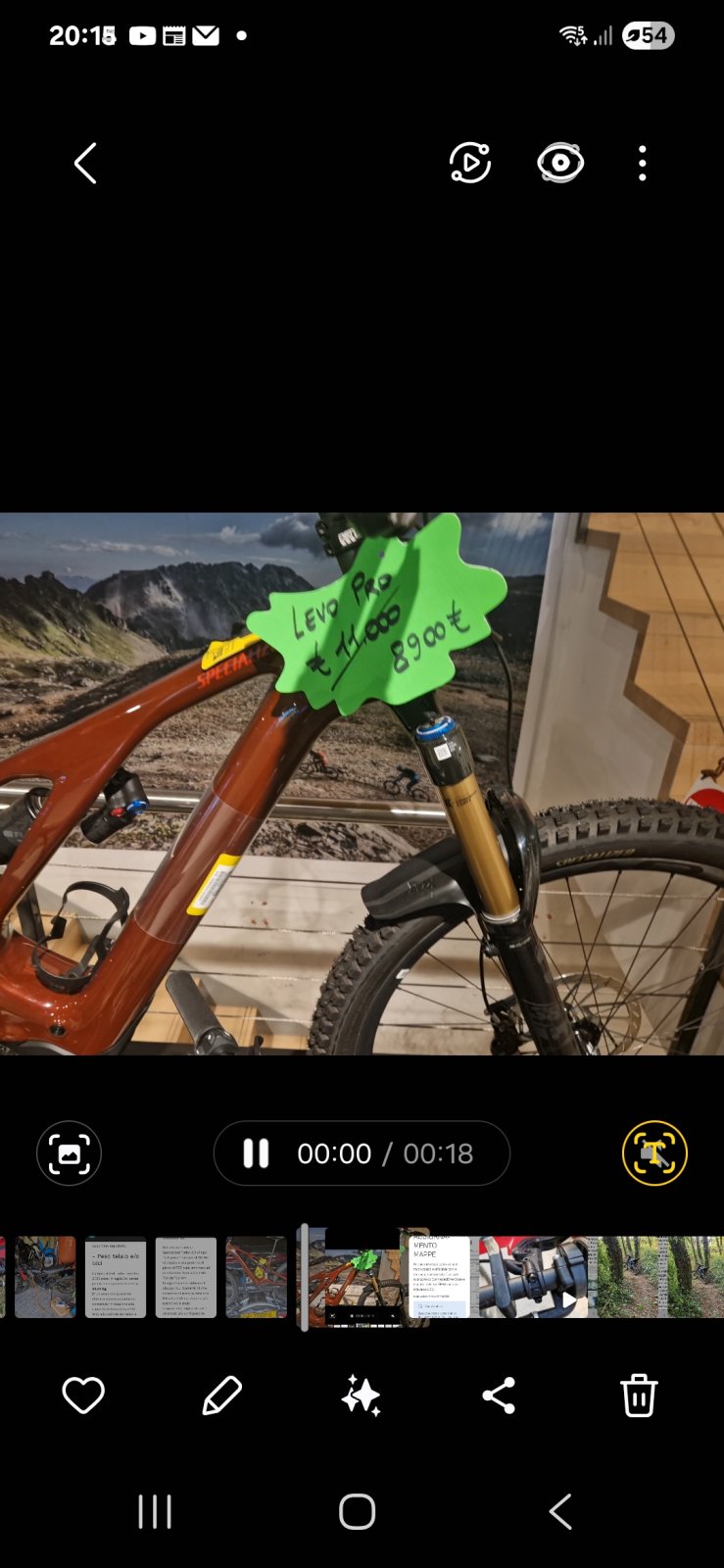Delete this video with the trash icon
The width and height of the screenshot is (724, 1568).
(x=639, y=1396)
